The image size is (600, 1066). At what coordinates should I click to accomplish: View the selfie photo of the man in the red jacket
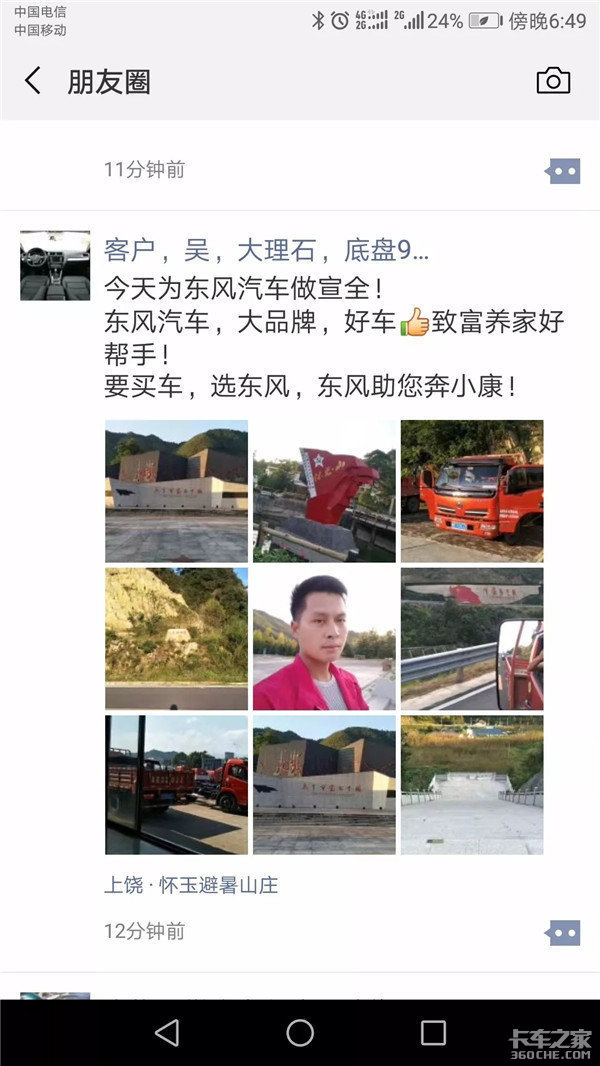(324, 639)
